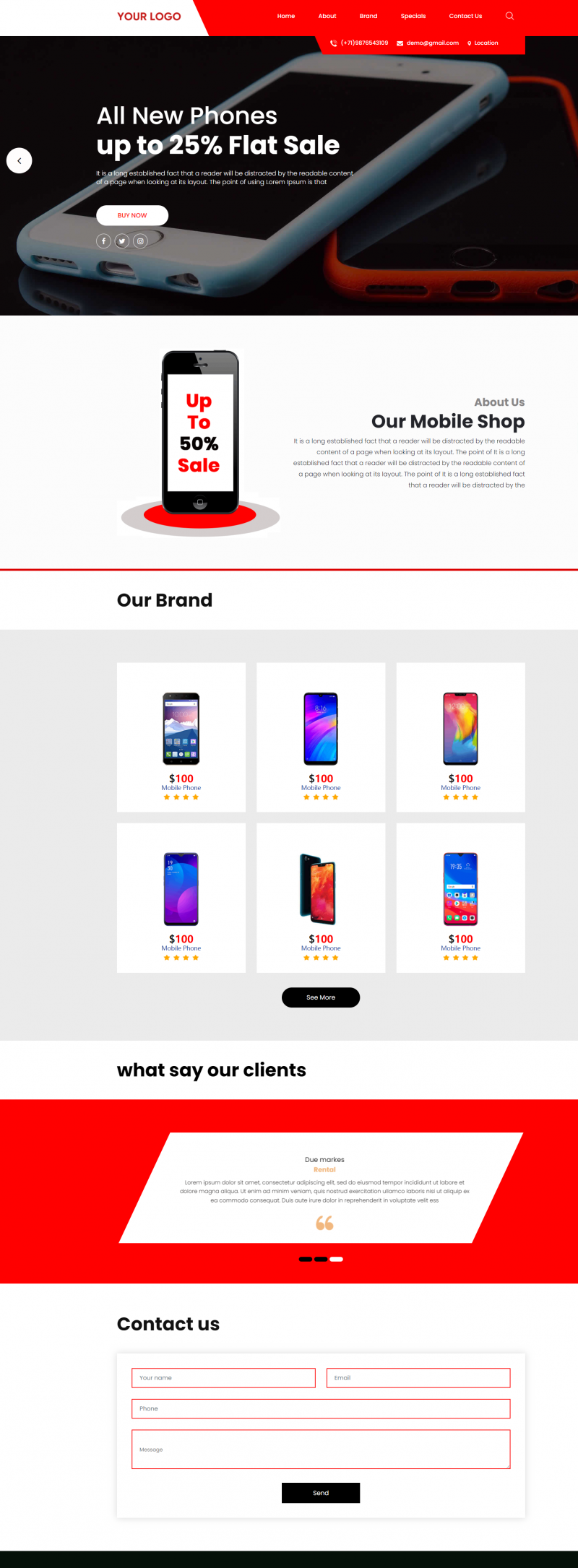The height and width of the screenshot is (1568, 578).
Task: Focus the Email field
Action: 418,1378
